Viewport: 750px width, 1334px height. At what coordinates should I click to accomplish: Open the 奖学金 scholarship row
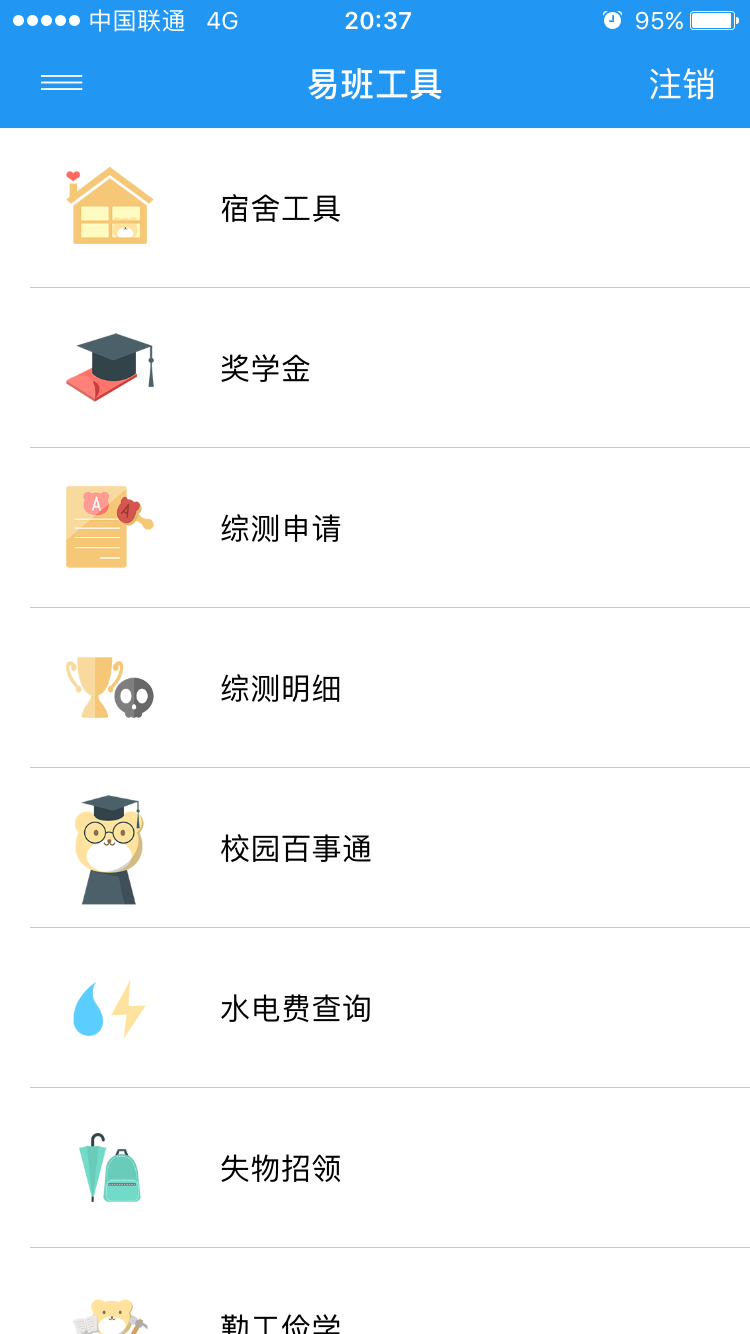(375, 368)
